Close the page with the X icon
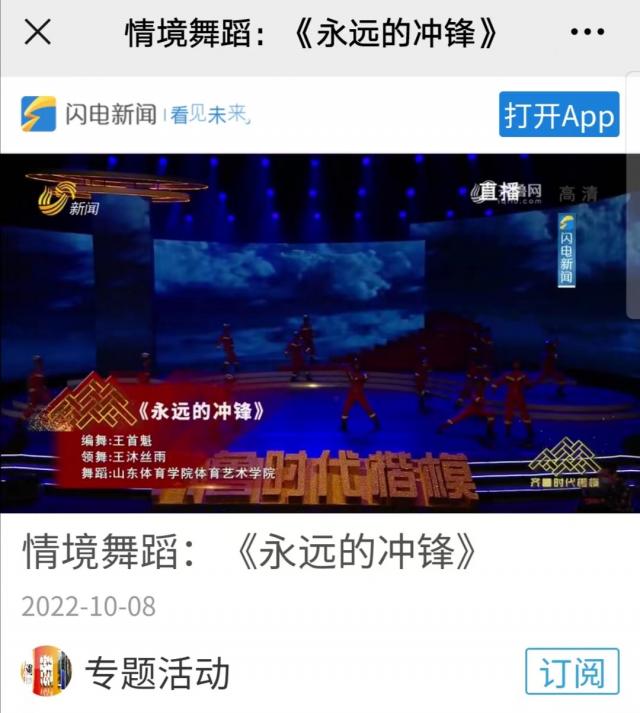640x713 pixels. pyautogui.click(x=38, y=33)
